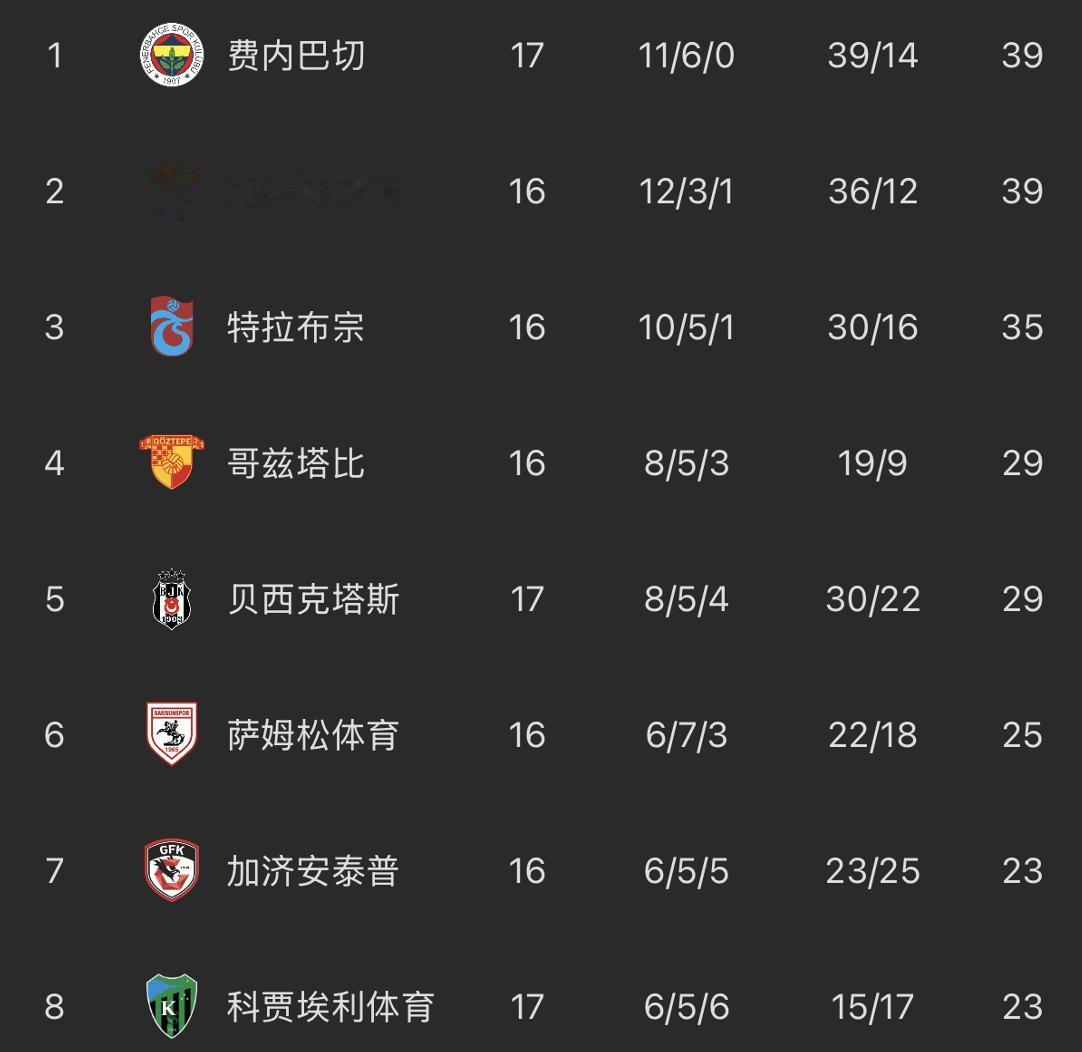
Task: Open the 萨姆松体育 team row
Action: [x=313, y=735]
